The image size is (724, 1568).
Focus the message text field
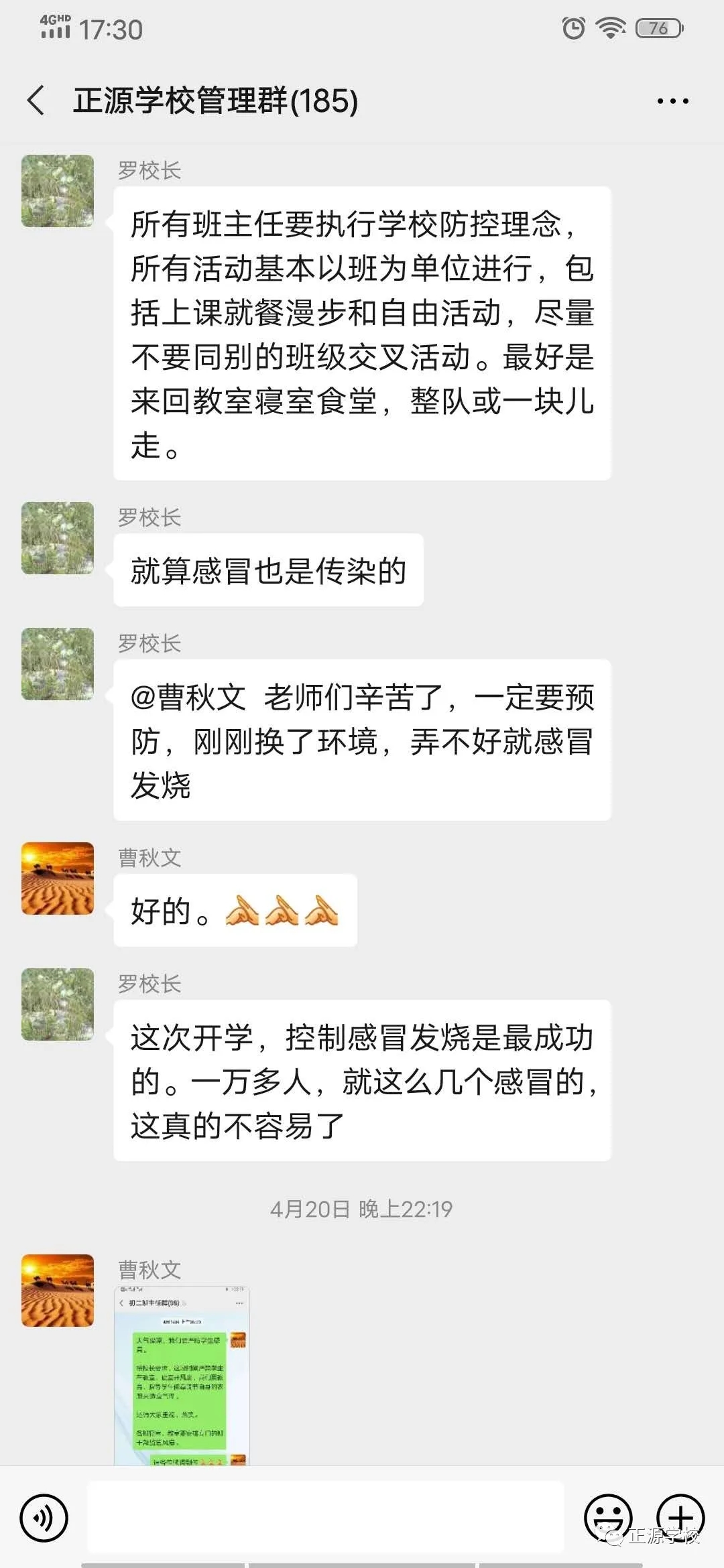click(x=326, y=1517)
